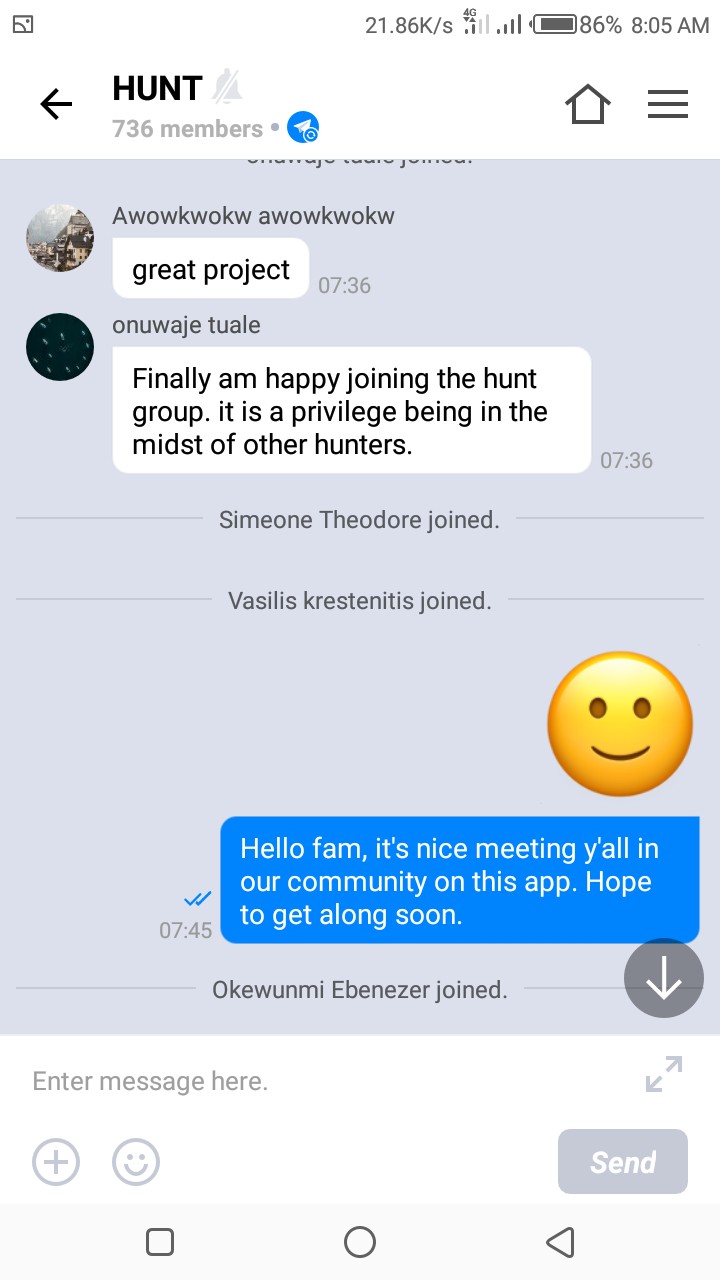Open attachments with the plus icon

56,1162
